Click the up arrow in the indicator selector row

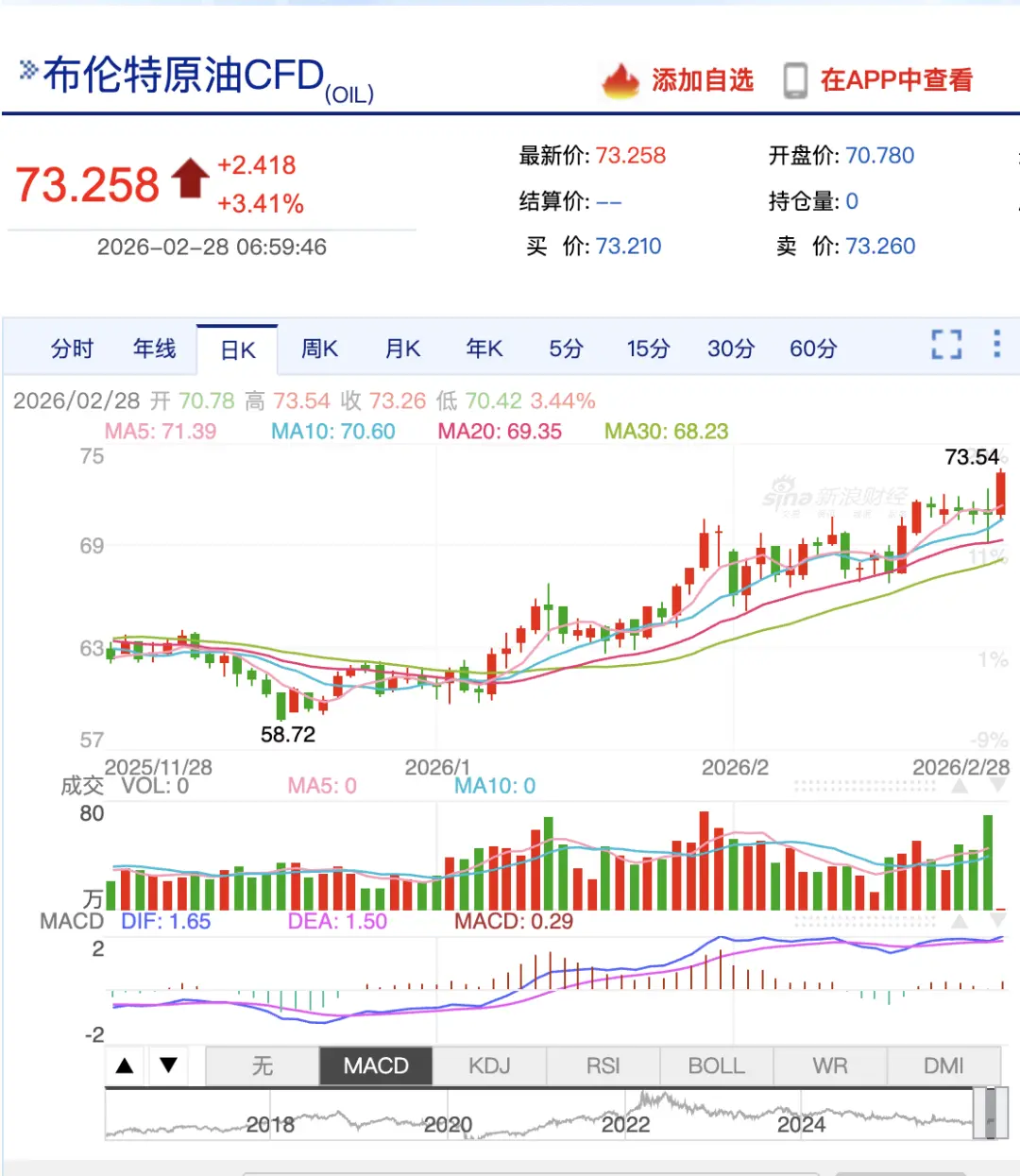126,1065
